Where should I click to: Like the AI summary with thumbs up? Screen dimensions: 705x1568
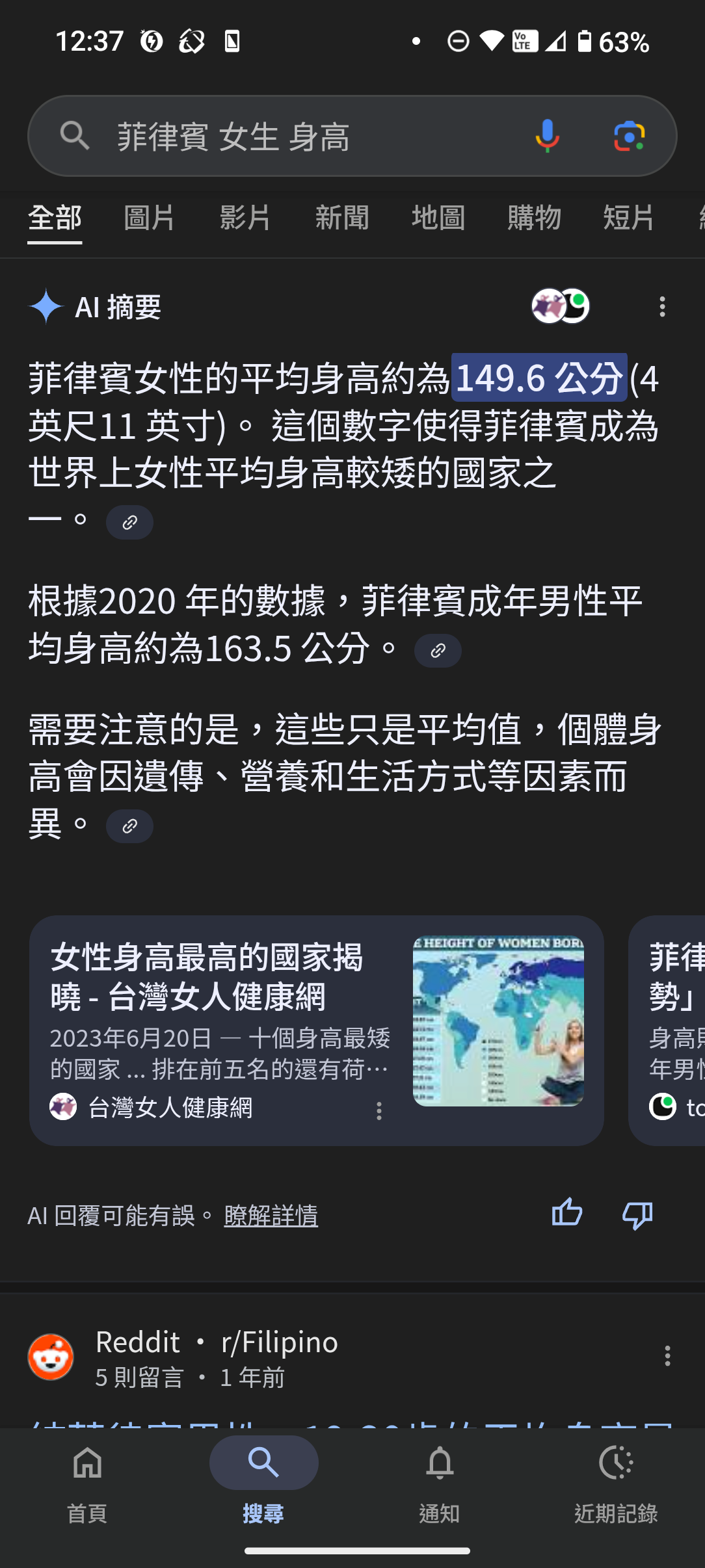566,1213
